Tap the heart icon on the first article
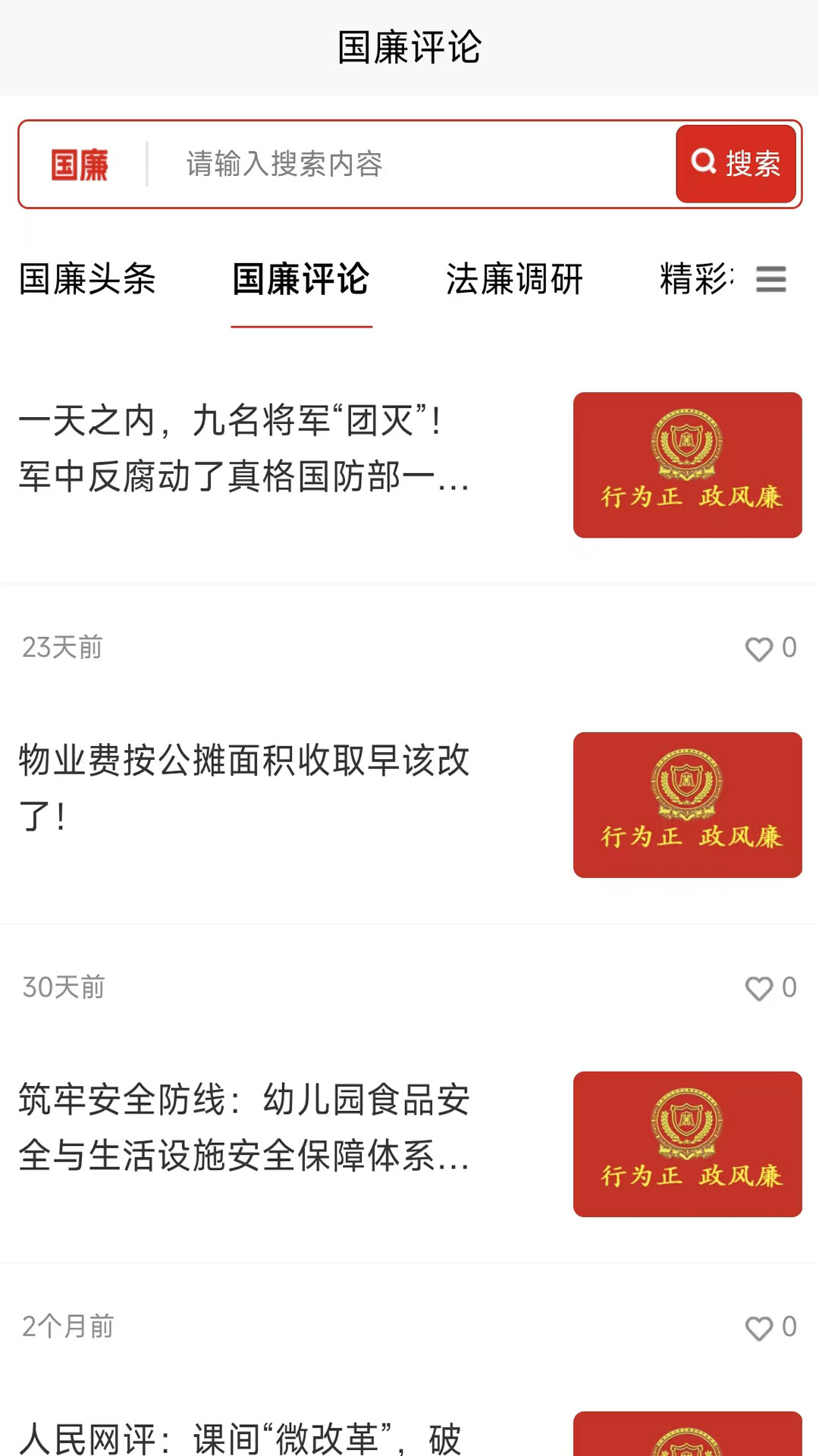The height and width of the screenshot is (1456, 819). [761, 647]
